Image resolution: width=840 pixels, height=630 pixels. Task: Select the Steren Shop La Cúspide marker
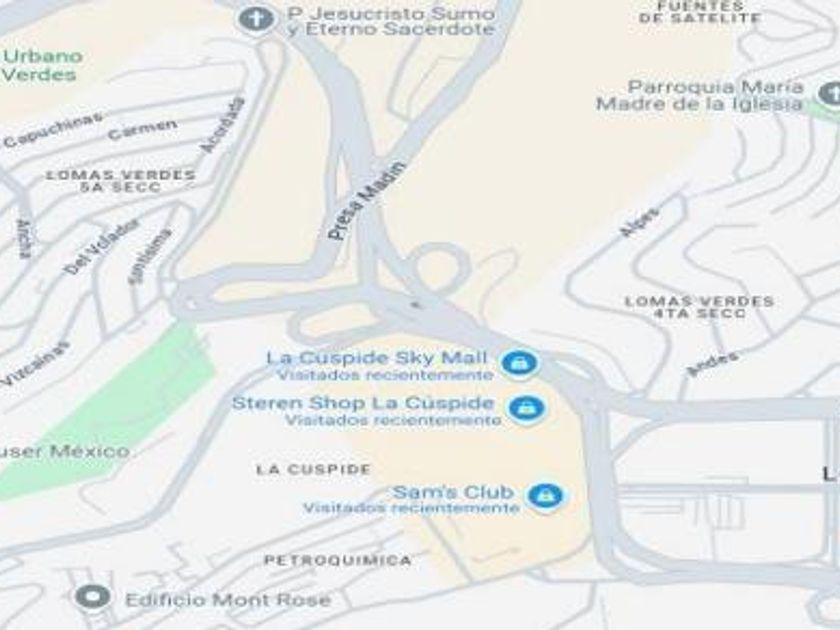coord(527,408)
